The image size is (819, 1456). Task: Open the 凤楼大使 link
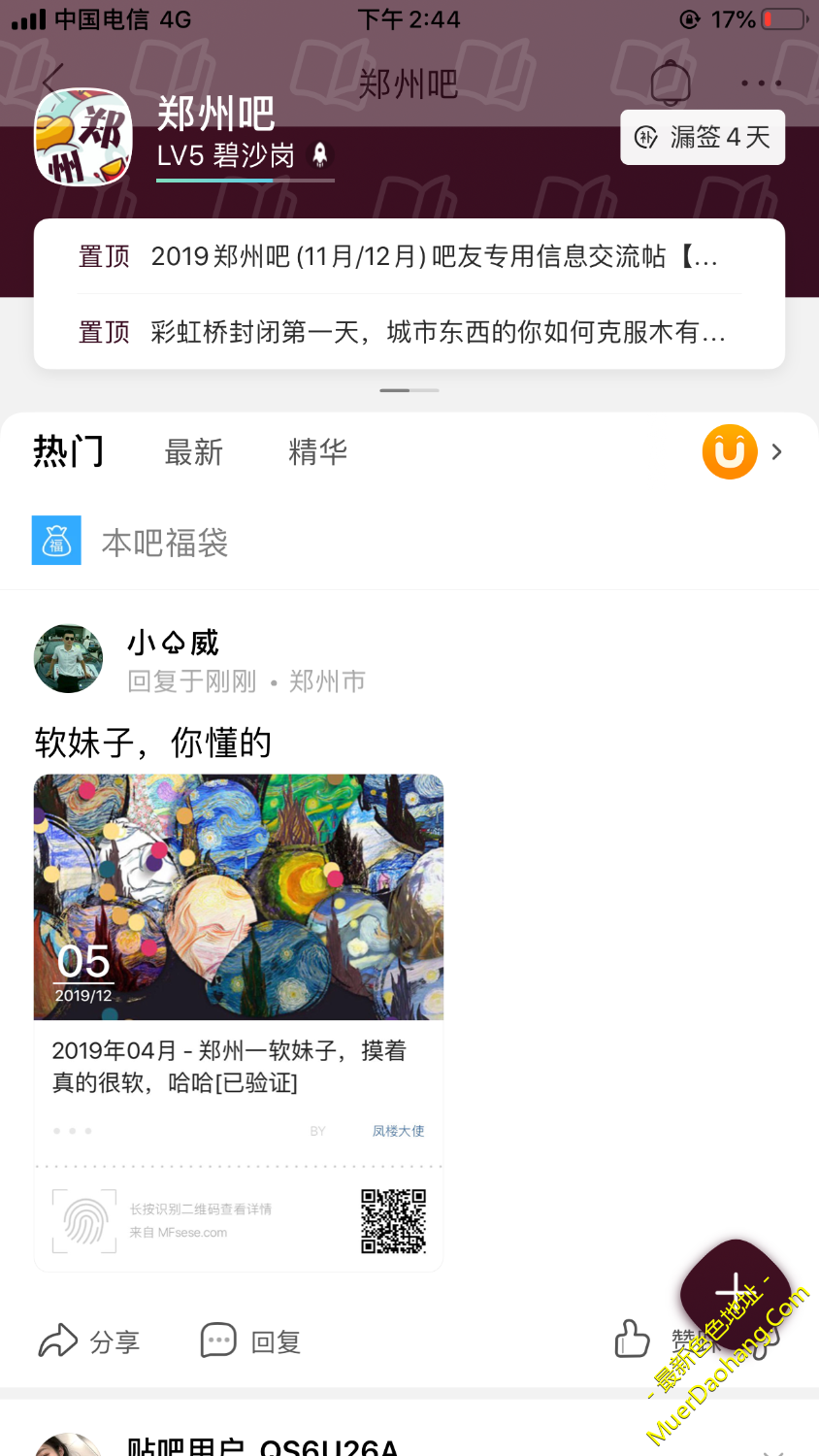398,1131
